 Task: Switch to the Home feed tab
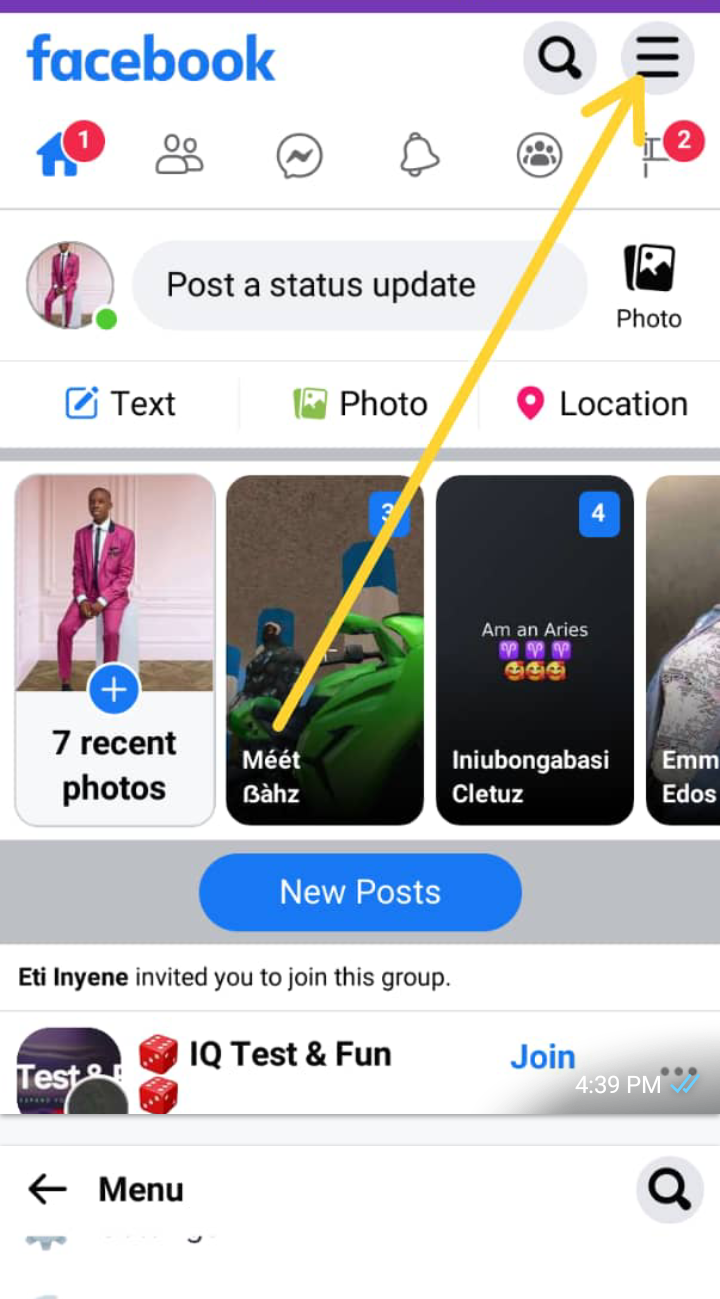[x=60, y=155]
